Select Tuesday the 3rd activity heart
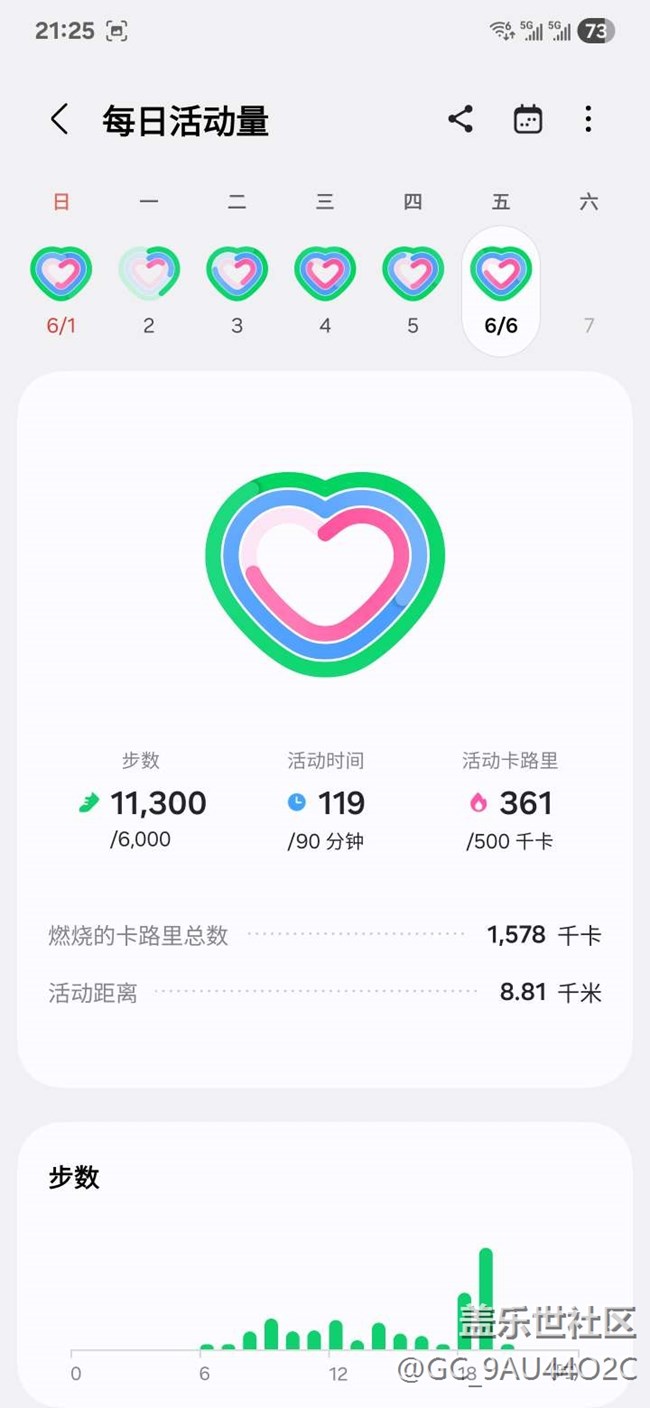650x1408 pixels. tap(237, 273)
